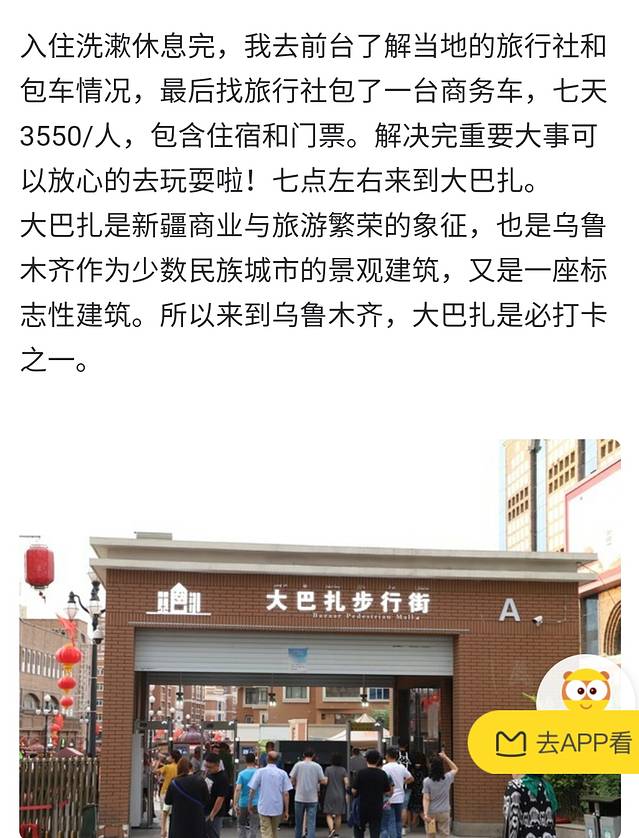
Task: Open the 大巴扎步行街 photo in the article
Action: [300, 640]
